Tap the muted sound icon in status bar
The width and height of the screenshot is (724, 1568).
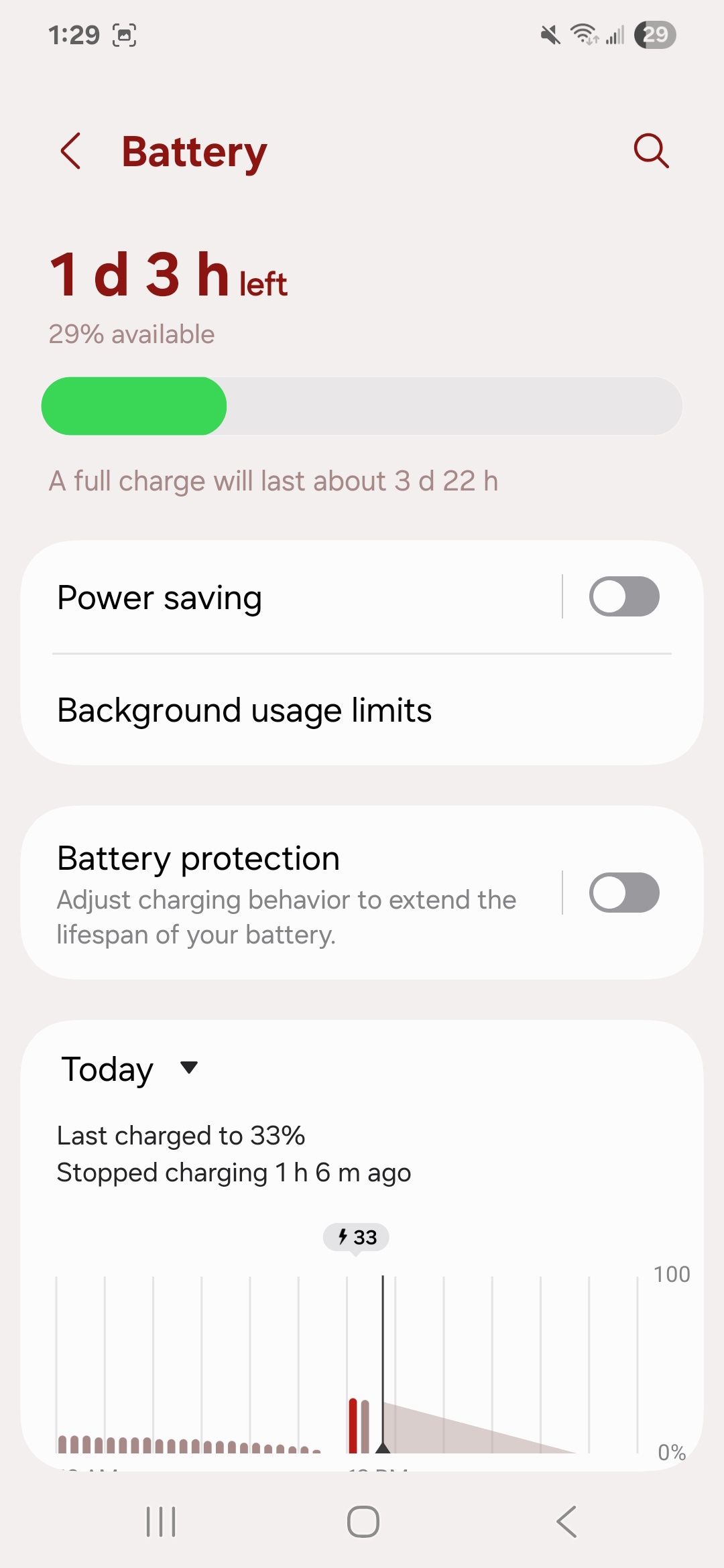pyautogui.click(x=548, y=36)
